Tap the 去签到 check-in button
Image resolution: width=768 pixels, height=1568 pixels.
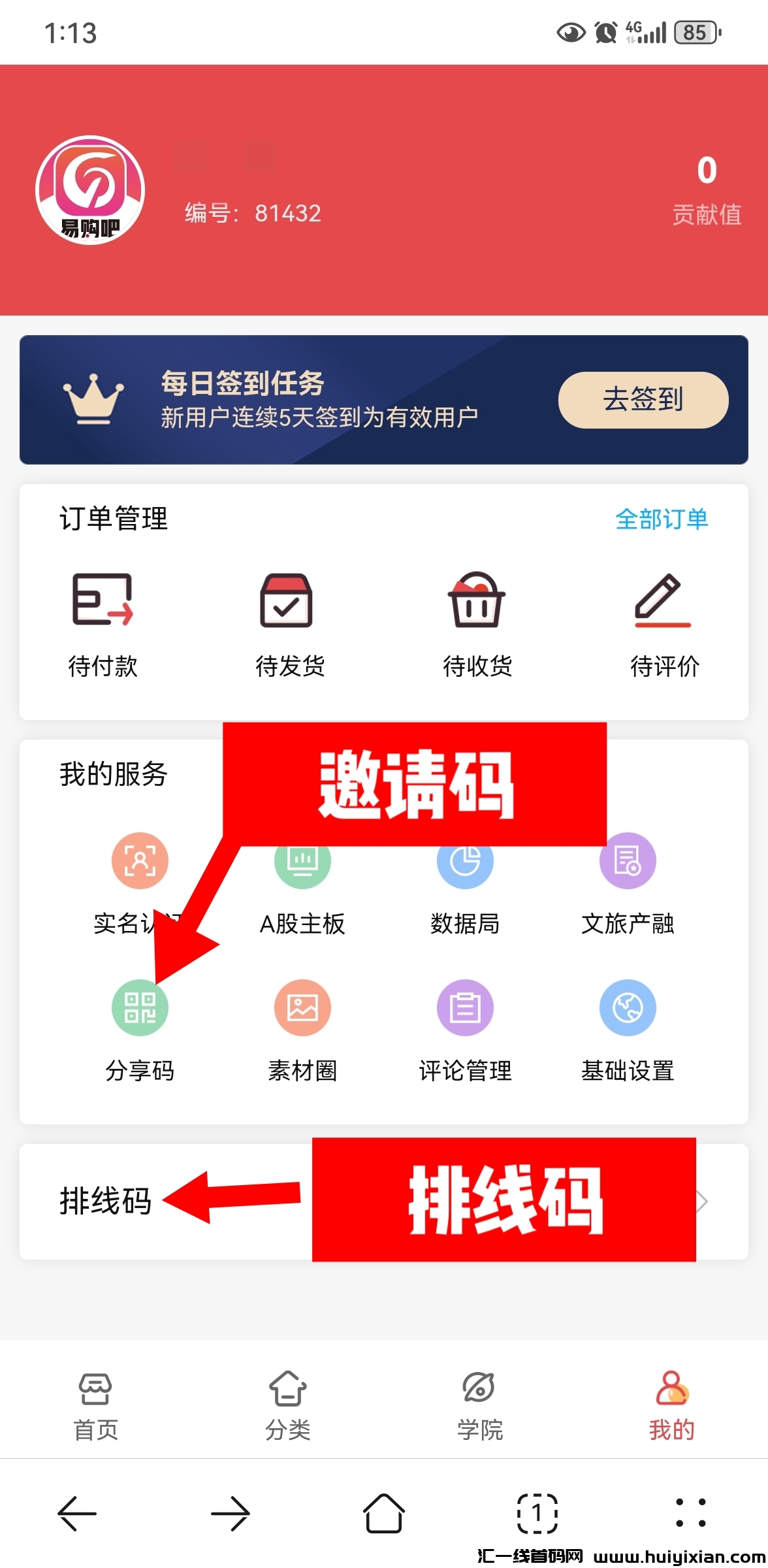click(x=643, y=400)
